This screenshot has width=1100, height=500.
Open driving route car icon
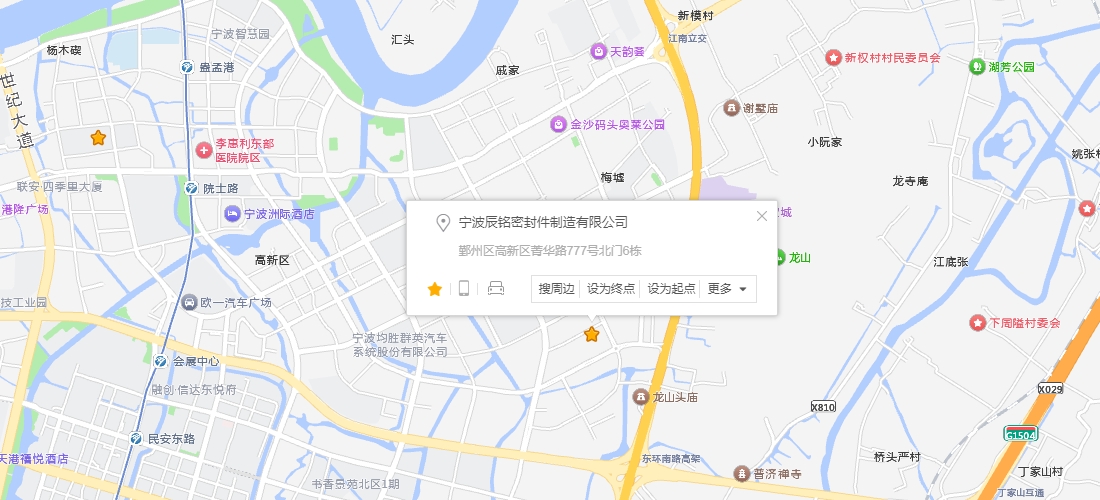495,289
